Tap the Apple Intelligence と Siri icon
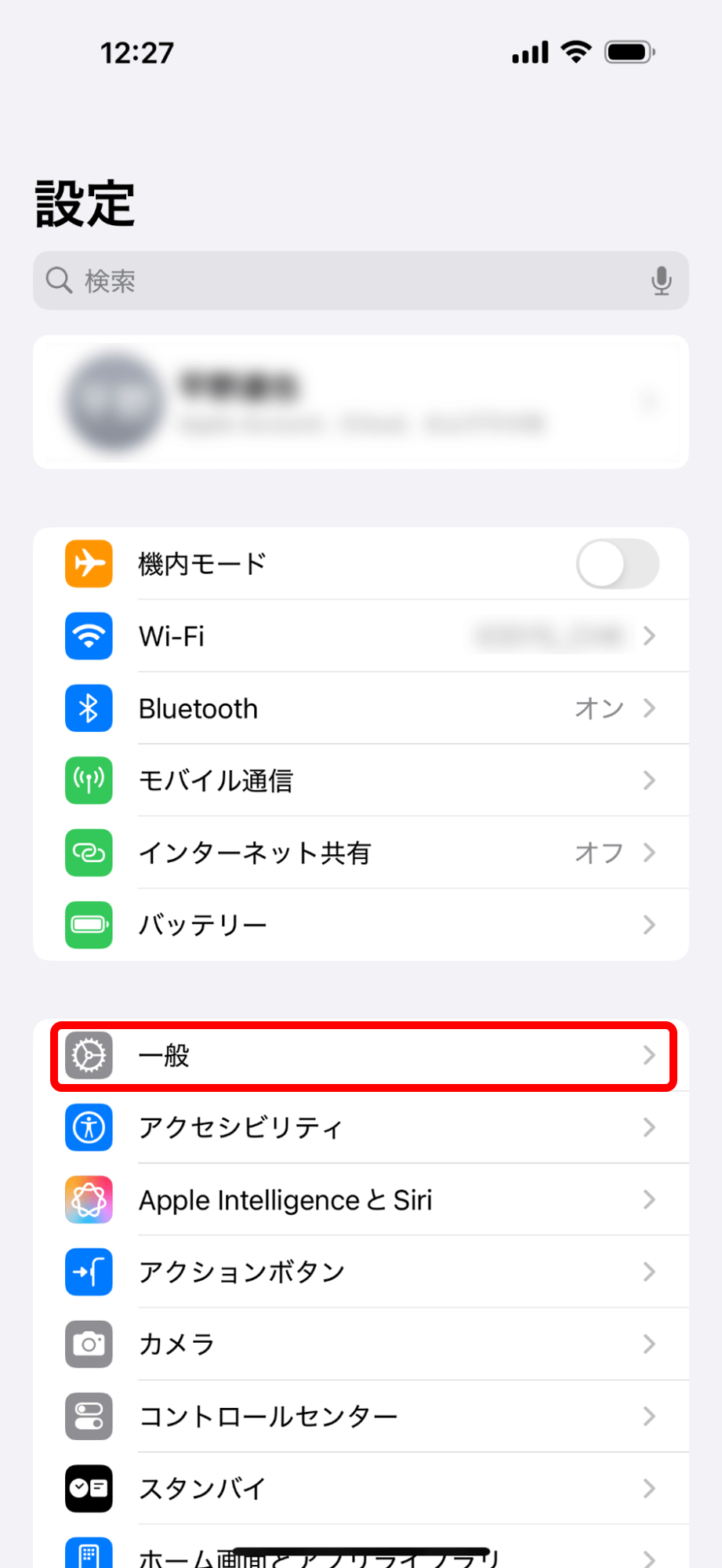Image resolution: width=722 pixels, height=1568 pixels. click(88, 1199)
